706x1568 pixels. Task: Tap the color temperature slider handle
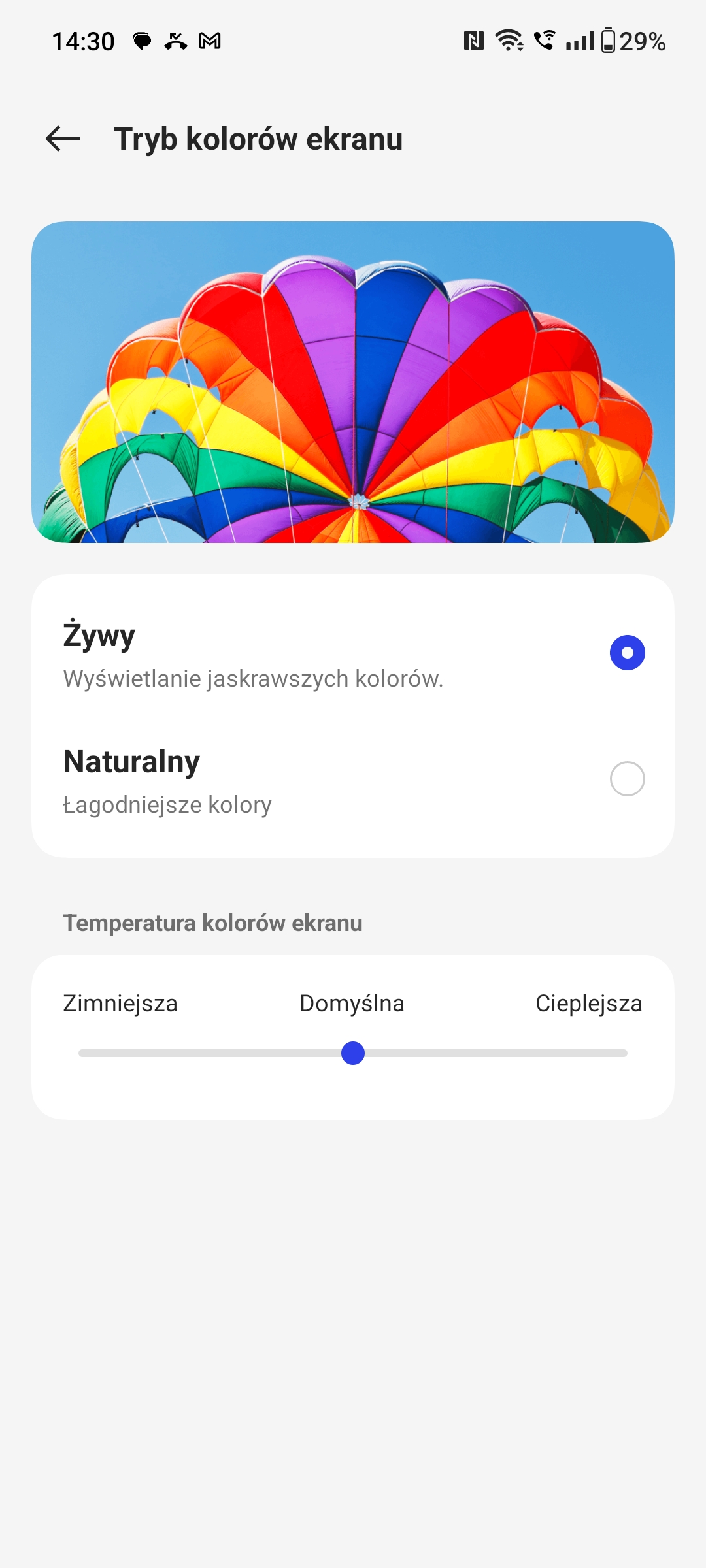353,1053
